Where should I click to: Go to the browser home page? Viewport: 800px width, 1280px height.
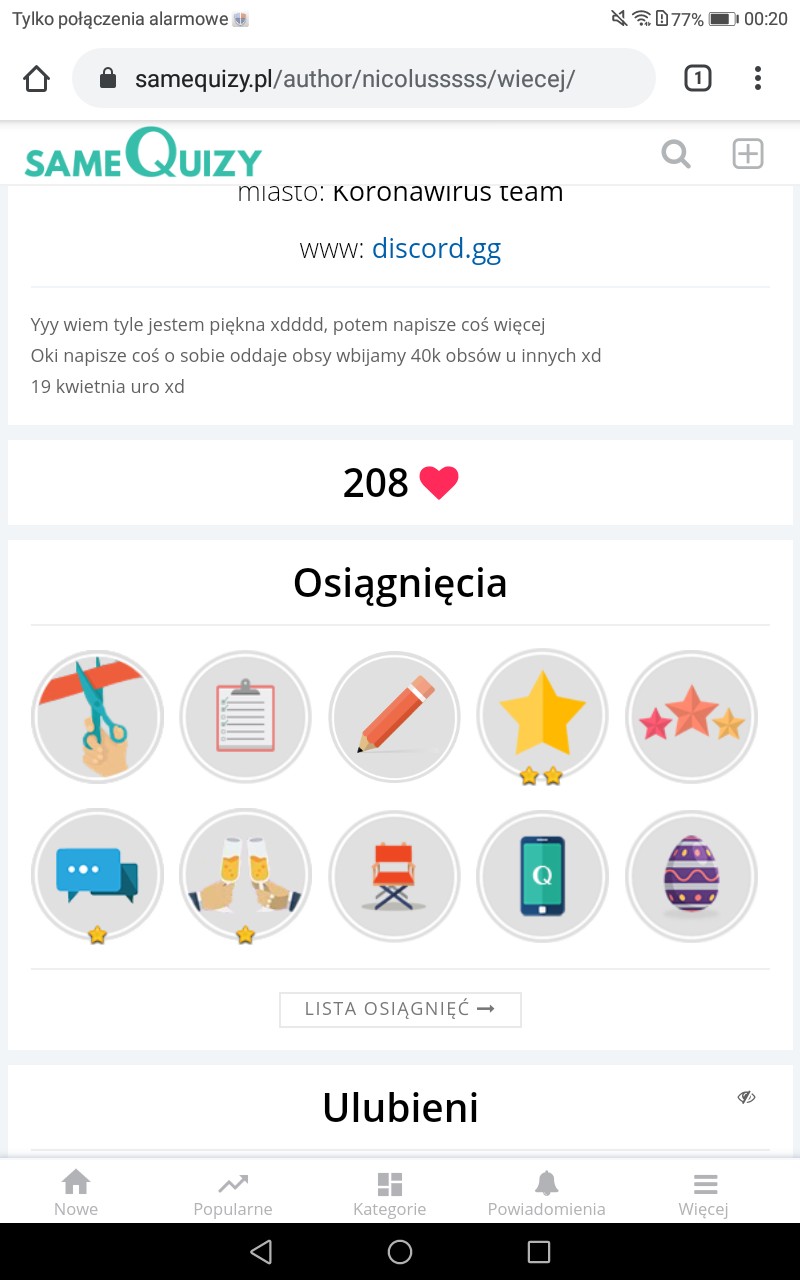pyautogui.click(x=36, y=79)
